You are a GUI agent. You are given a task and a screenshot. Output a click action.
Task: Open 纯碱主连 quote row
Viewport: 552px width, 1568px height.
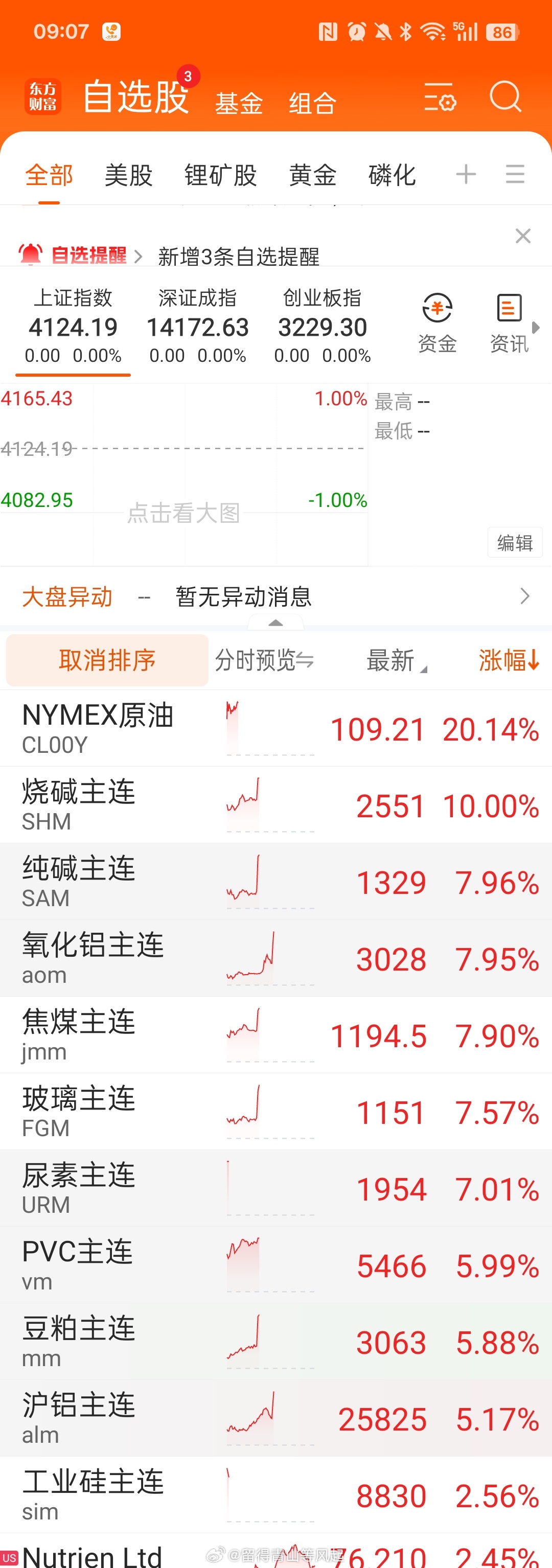(x=275, y=882)
